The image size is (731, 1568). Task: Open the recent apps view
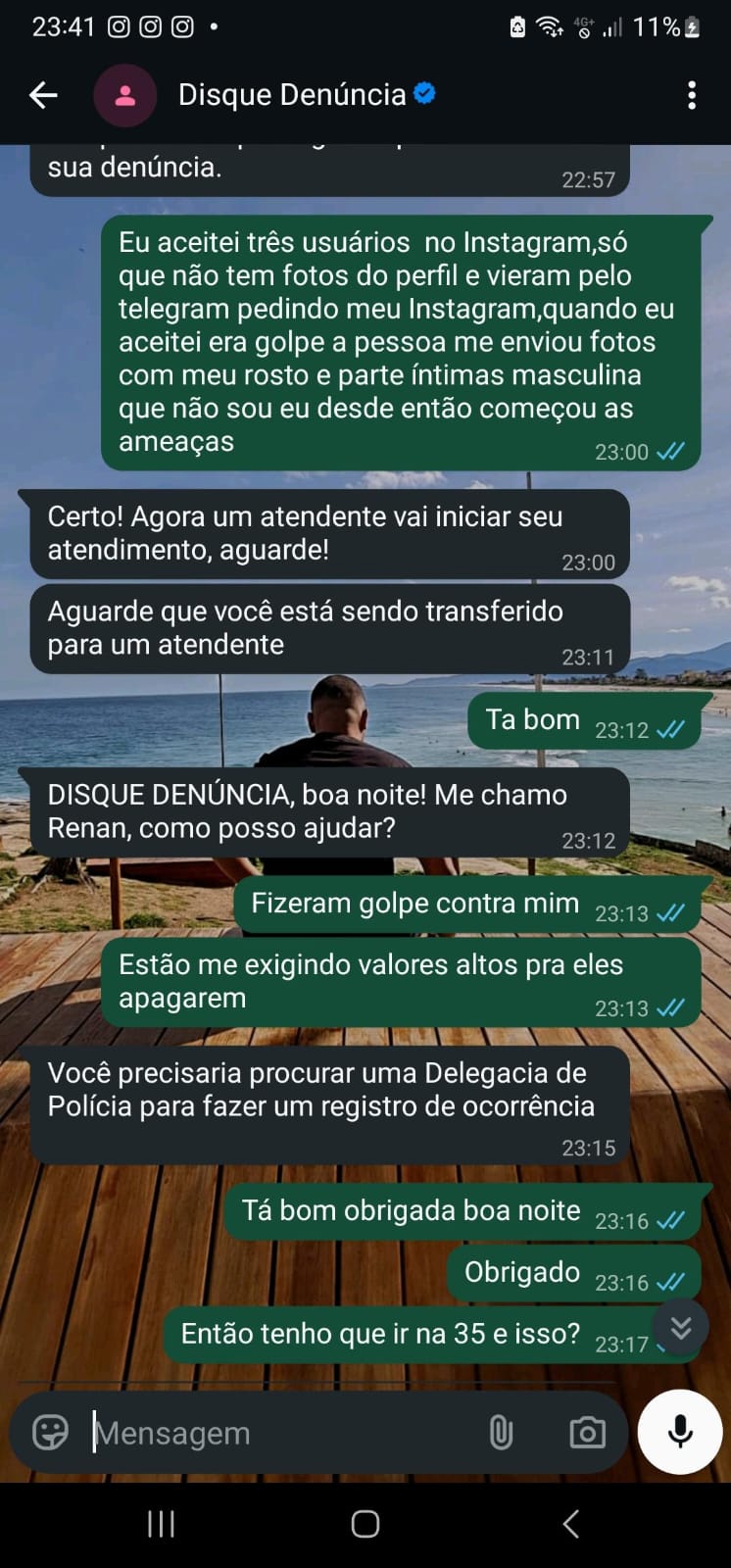(x=161, y=1524)
